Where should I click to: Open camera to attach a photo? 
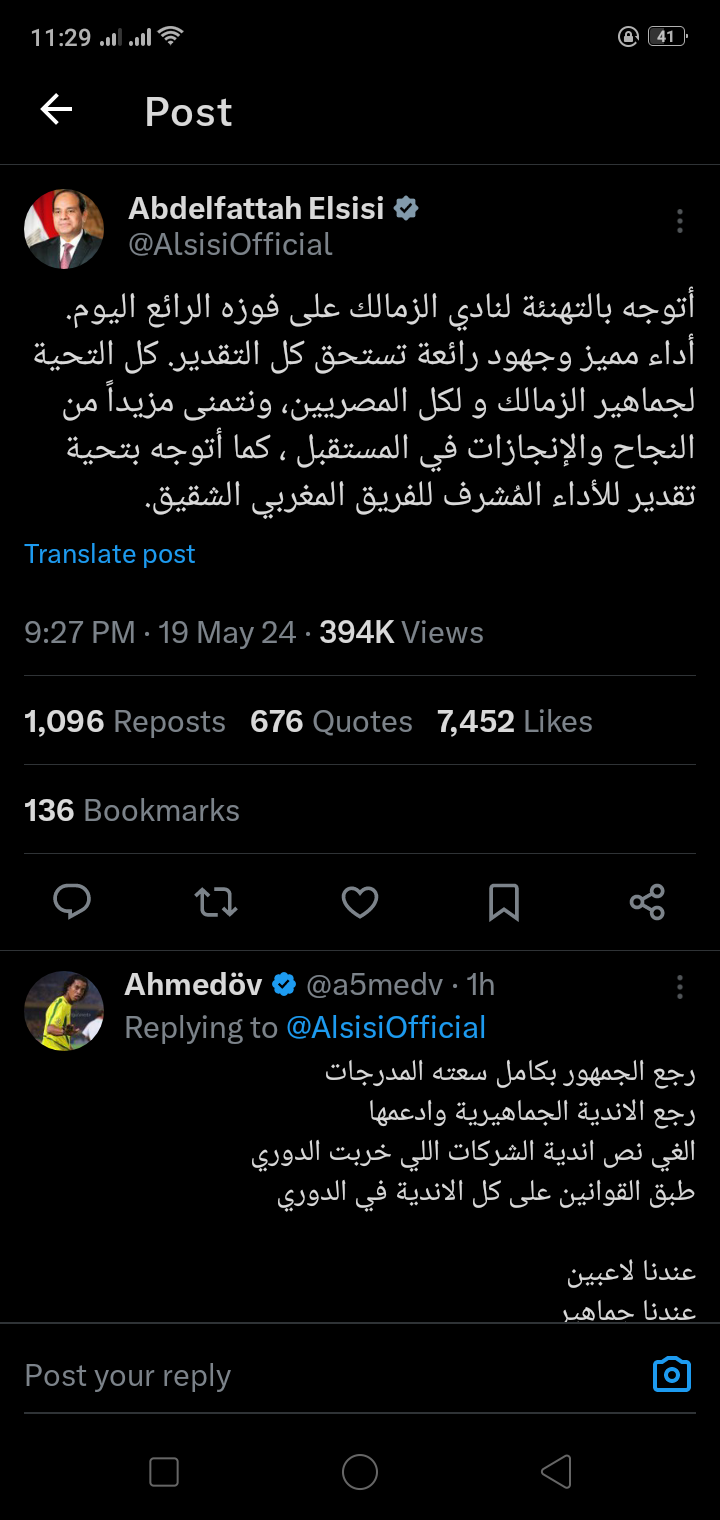[672, 1376]
